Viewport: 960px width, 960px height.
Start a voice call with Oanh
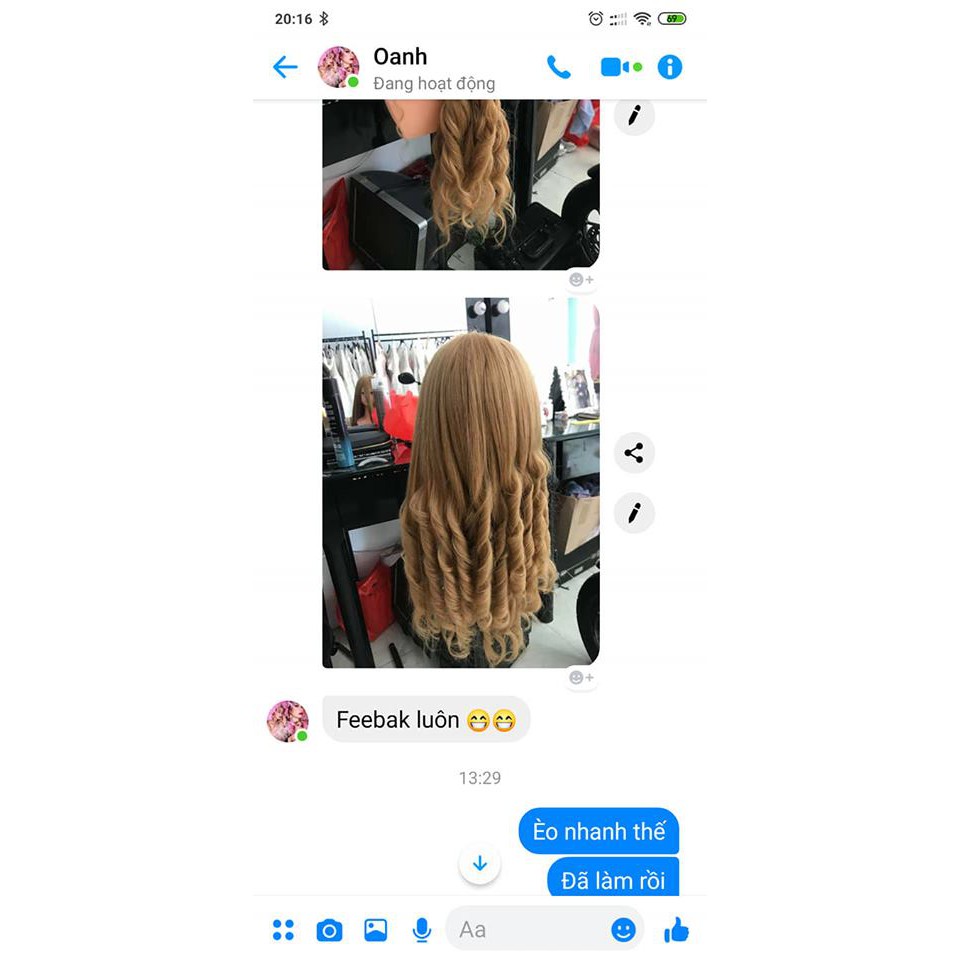tap(558, 67)
